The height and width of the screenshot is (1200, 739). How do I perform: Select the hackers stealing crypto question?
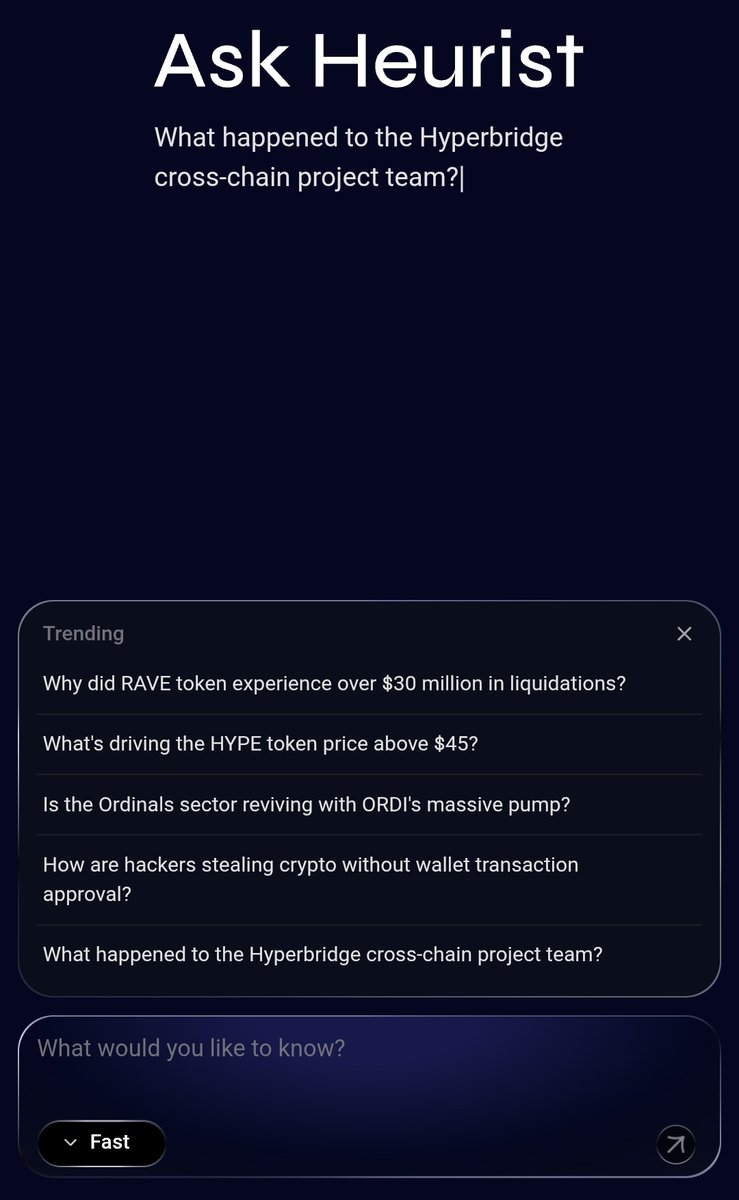(x=310, y=879)
